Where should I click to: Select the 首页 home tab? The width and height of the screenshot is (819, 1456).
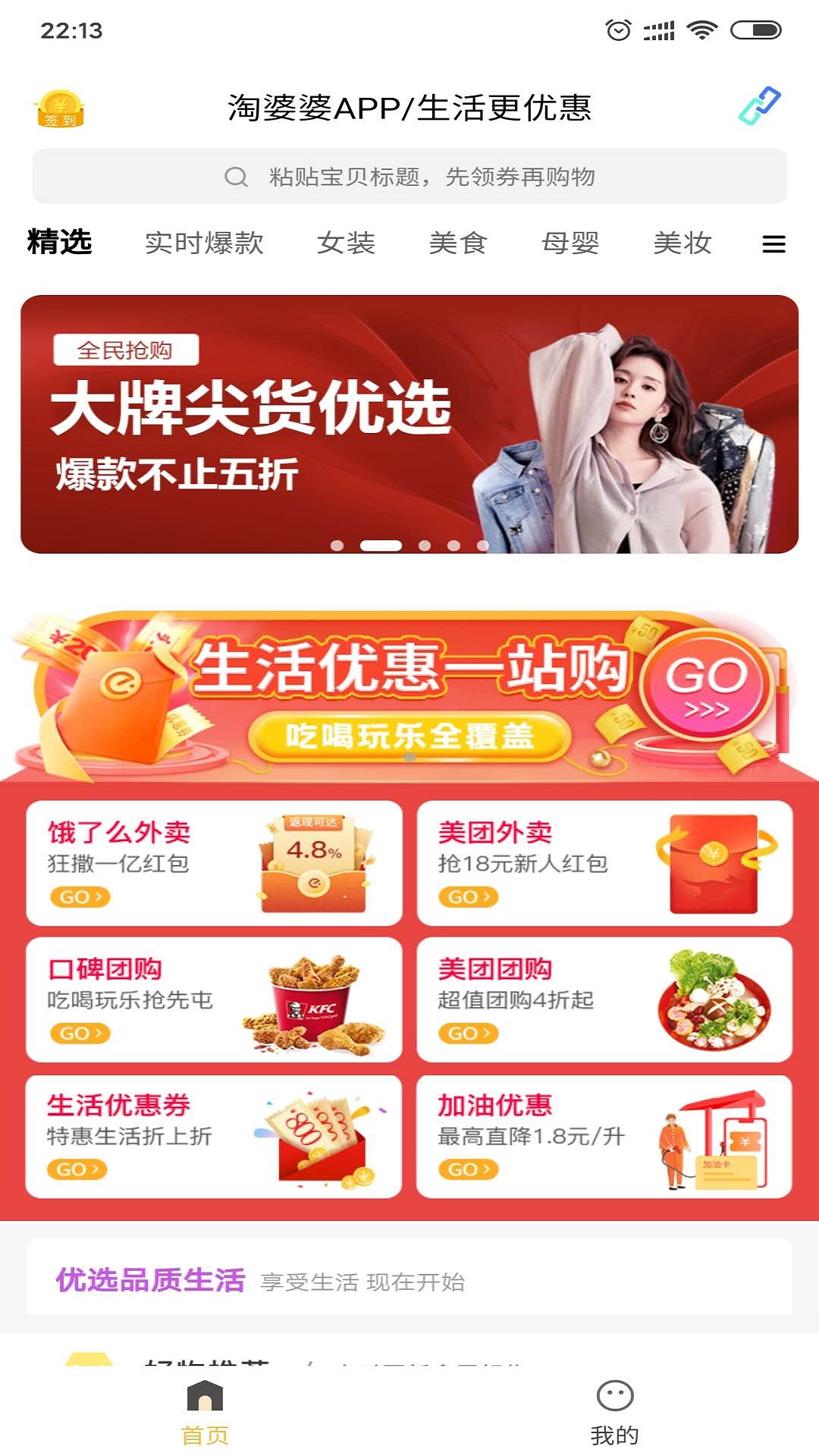point(205,1412)
